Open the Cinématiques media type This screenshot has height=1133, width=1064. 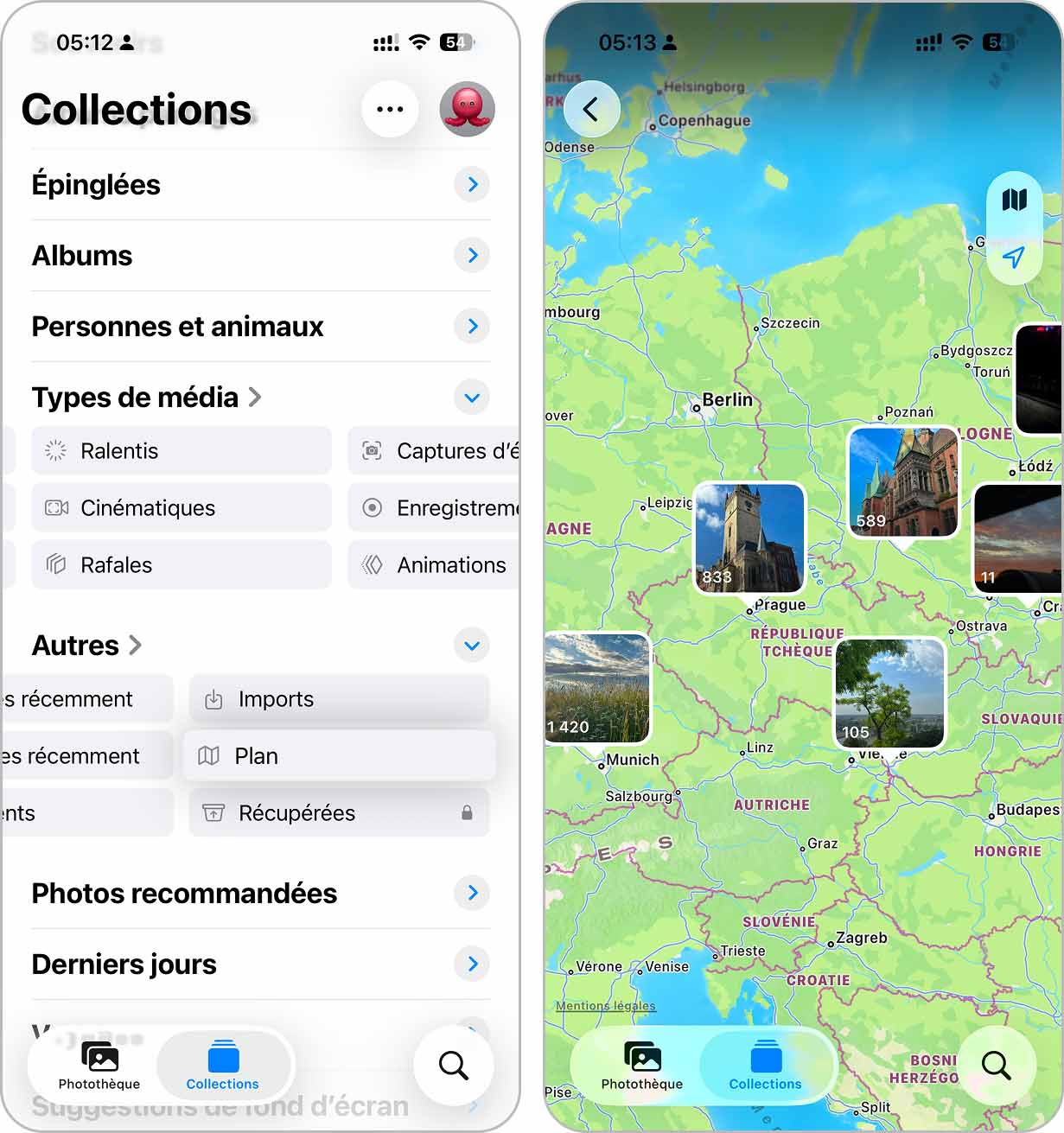coord(182,507)
